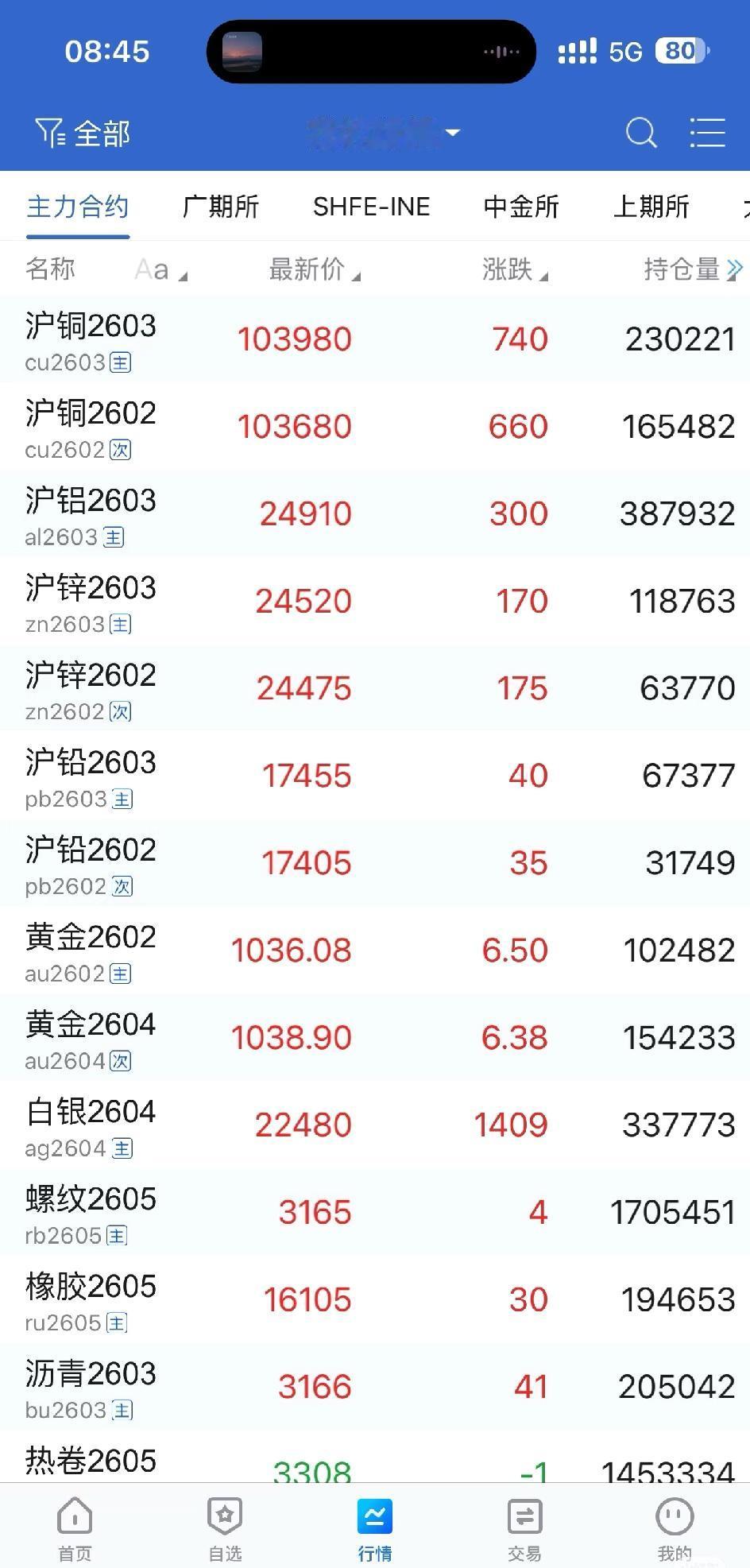The width and height of the screenshot is (750, 1568).
Task: Open the 自选 watchlist tab
Action: (225, 1529)
